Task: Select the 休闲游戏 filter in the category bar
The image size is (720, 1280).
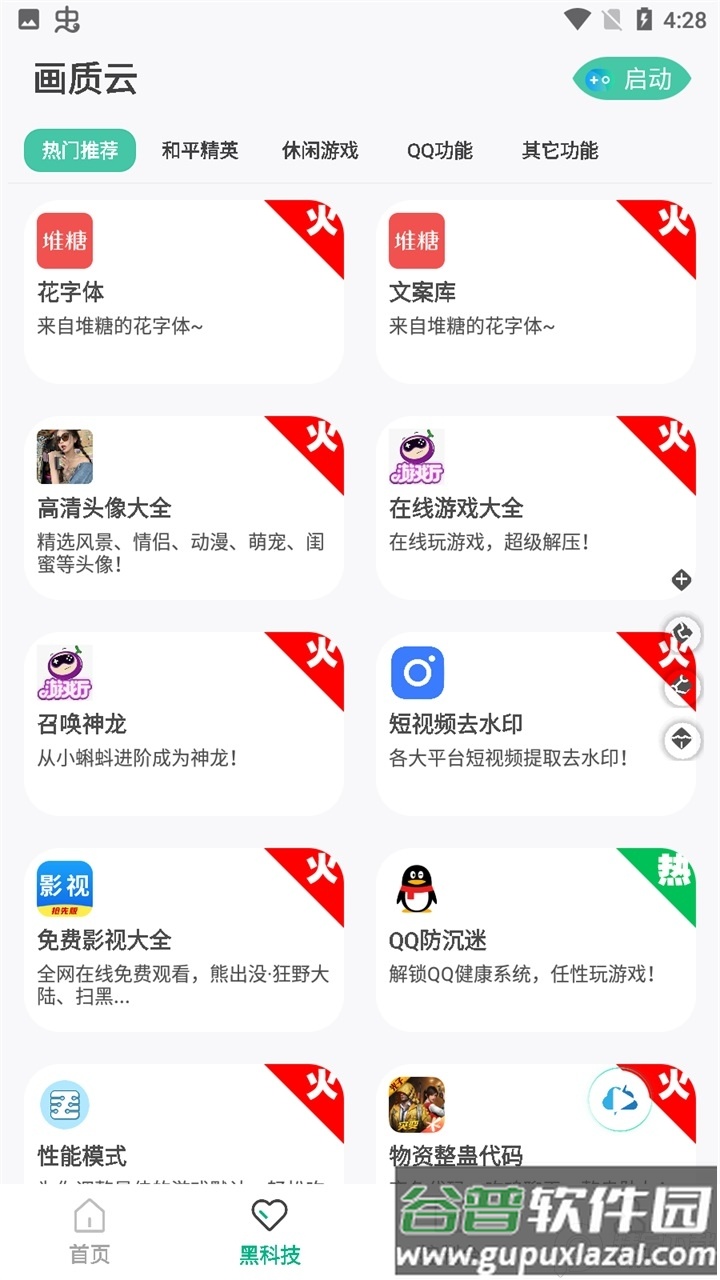Action: point(318,151)
